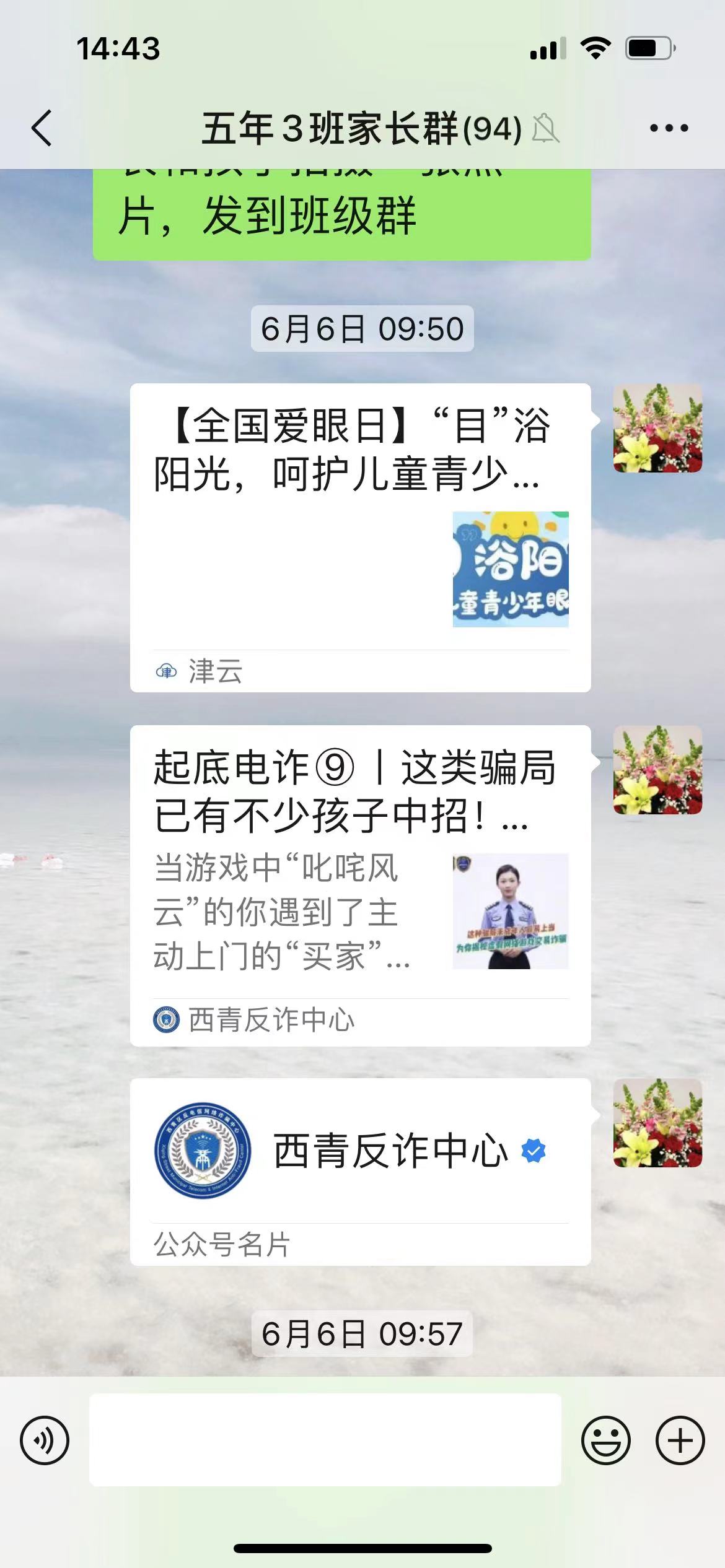Switch to voice message input
Viewport: 725px width, 1568px height.
(45, 1440)
